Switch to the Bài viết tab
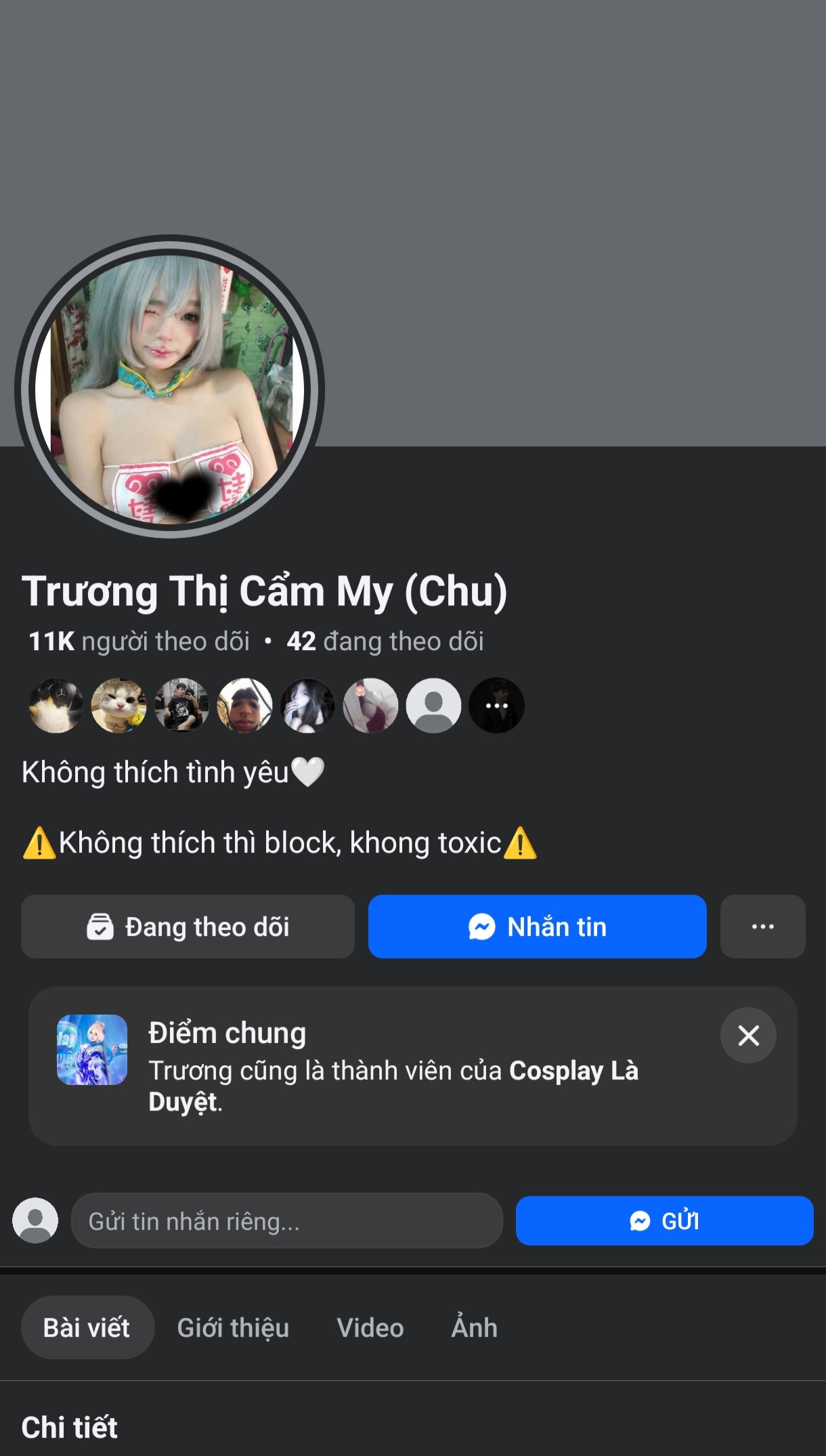 [87, 1328]
